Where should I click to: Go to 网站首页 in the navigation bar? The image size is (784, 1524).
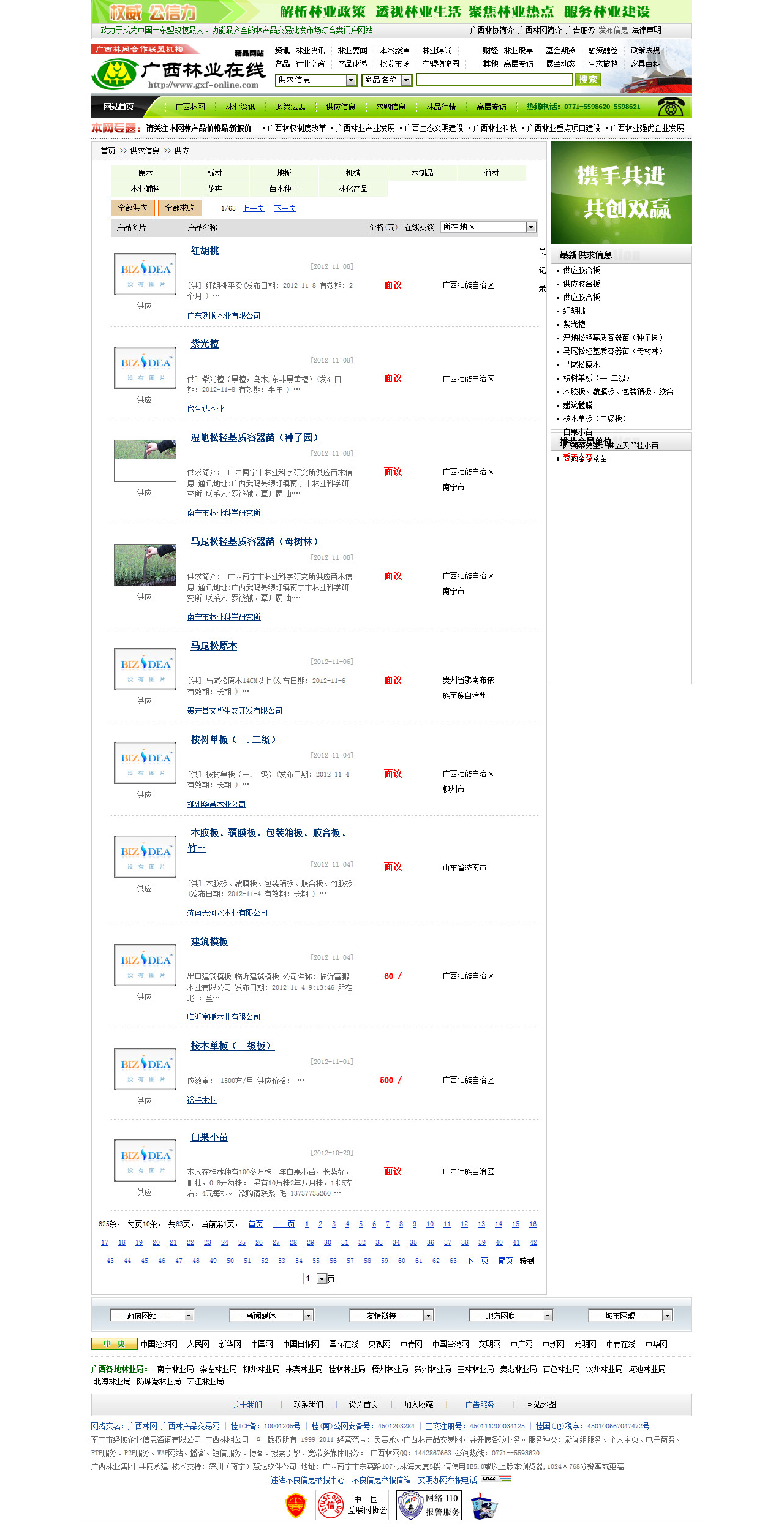pos(118,107)
